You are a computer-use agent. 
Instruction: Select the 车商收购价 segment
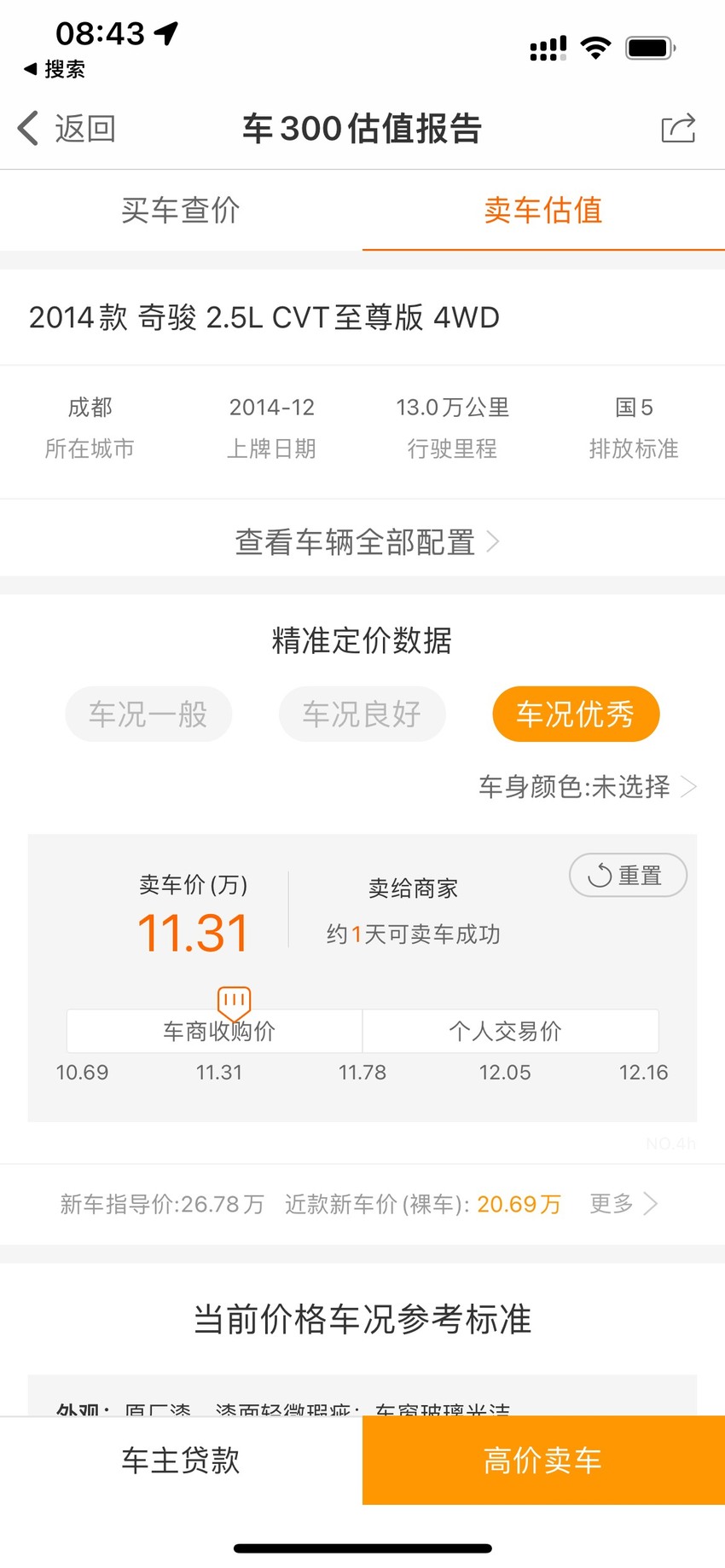point(215,1031)
